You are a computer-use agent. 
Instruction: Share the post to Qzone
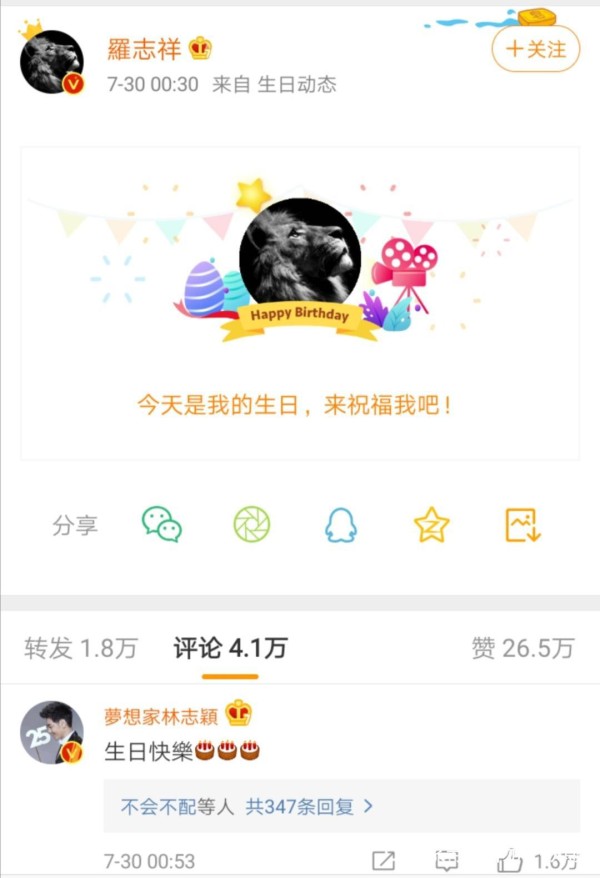point(431,524)
